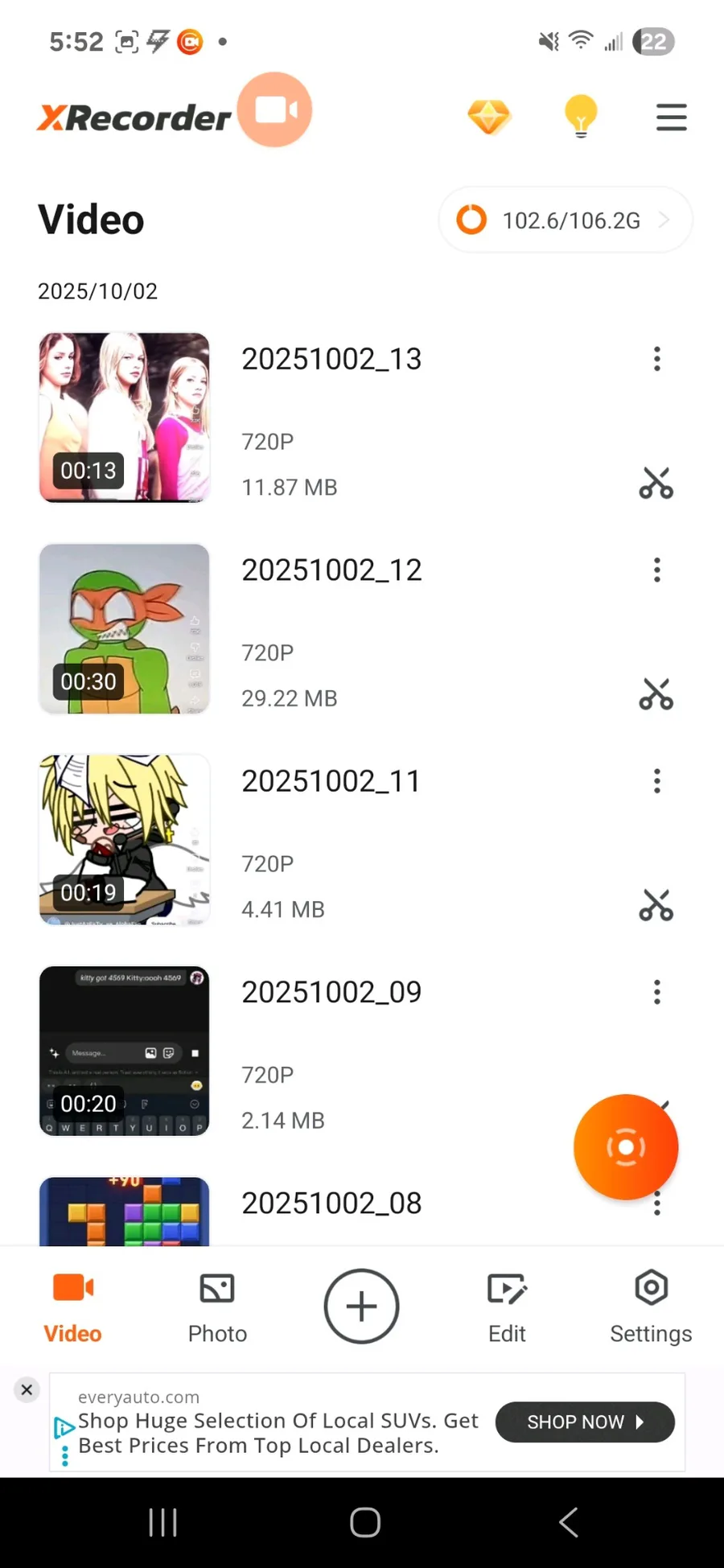
Task: Trim the 20251002_12 video with scissors
Action: coord(656,694)
